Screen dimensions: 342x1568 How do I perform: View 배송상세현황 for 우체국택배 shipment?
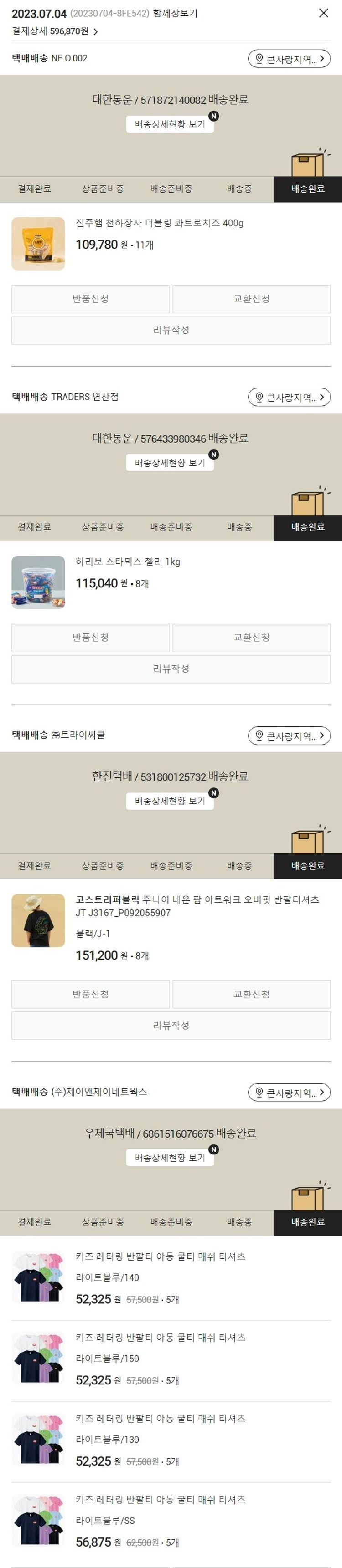pyautogui.click(x=170, y=1158)
